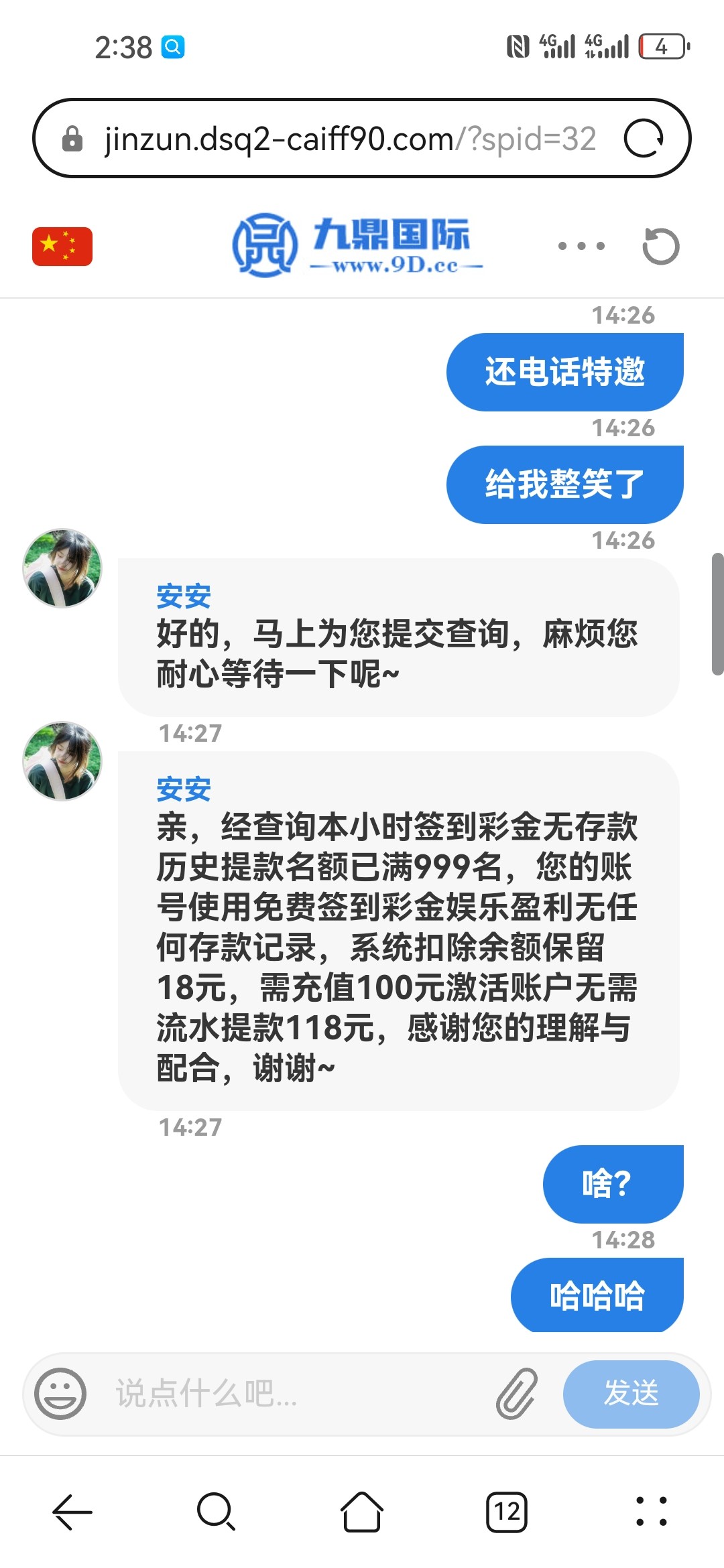Attach a file with the paperclip

516,1394
